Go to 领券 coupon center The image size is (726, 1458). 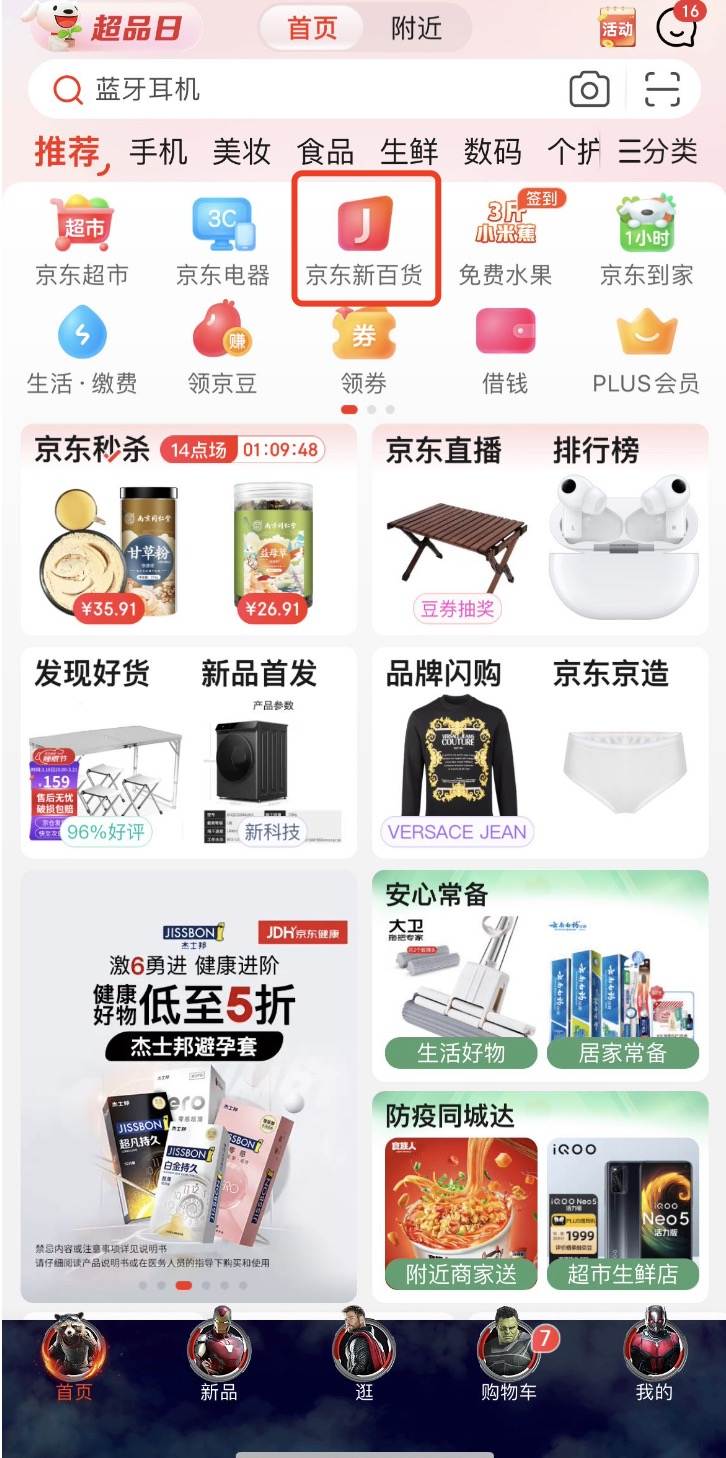pos(364,350)
